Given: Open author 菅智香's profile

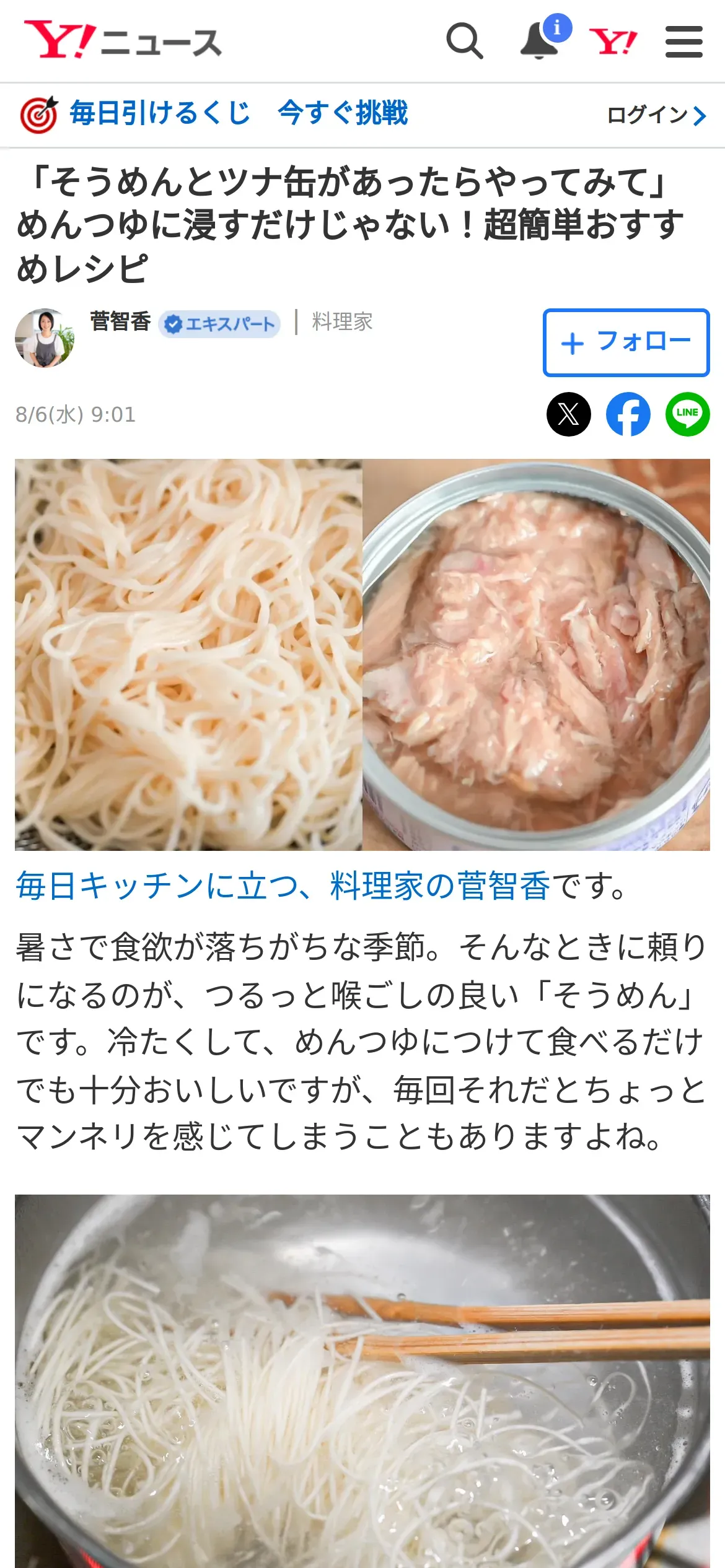Looking at the screenshot, I should pyautogui.click(x=120, y=321).
